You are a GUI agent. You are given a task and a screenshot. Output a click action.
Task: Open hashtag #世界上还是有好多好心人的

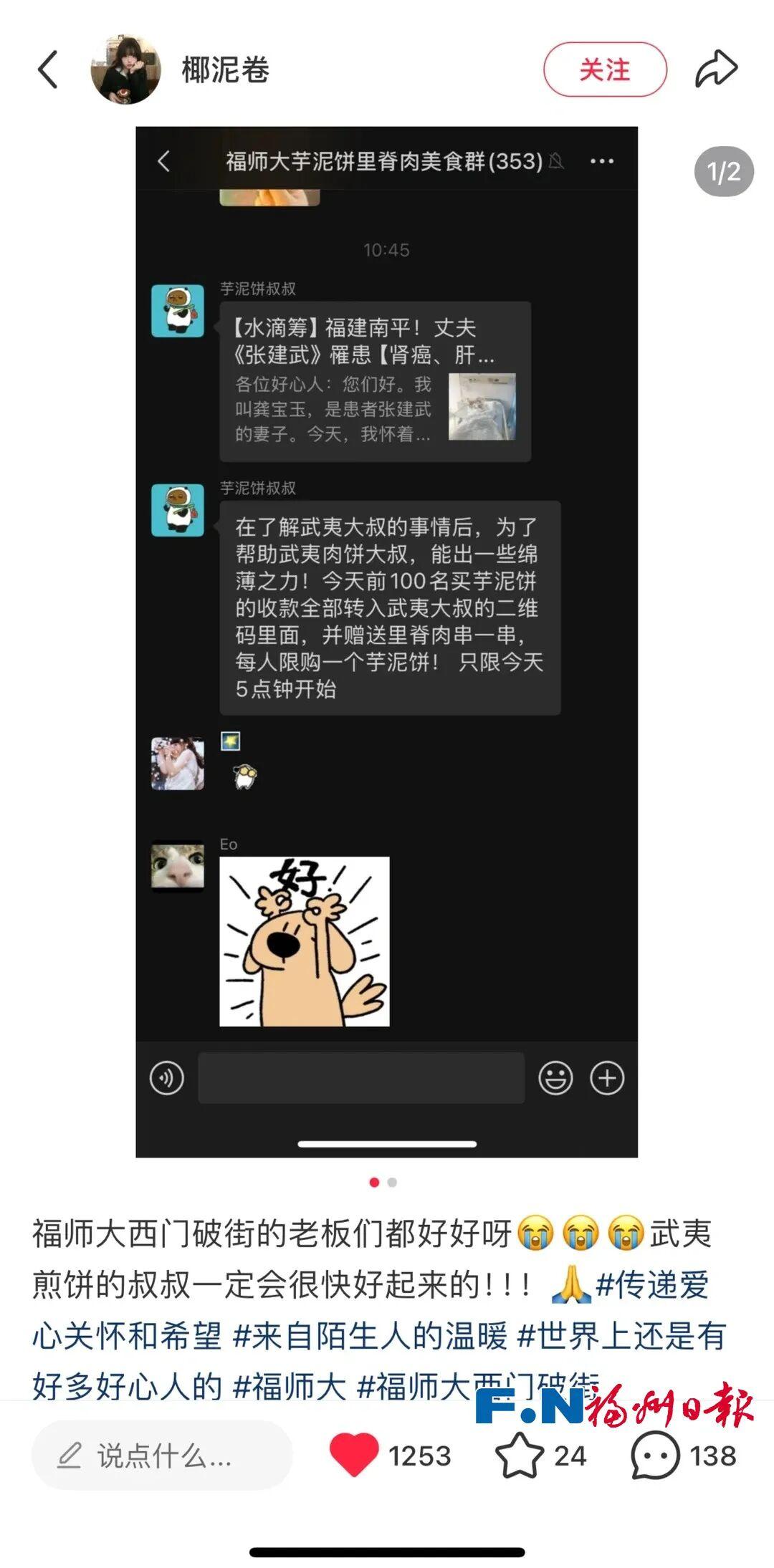coord(621,1336)
